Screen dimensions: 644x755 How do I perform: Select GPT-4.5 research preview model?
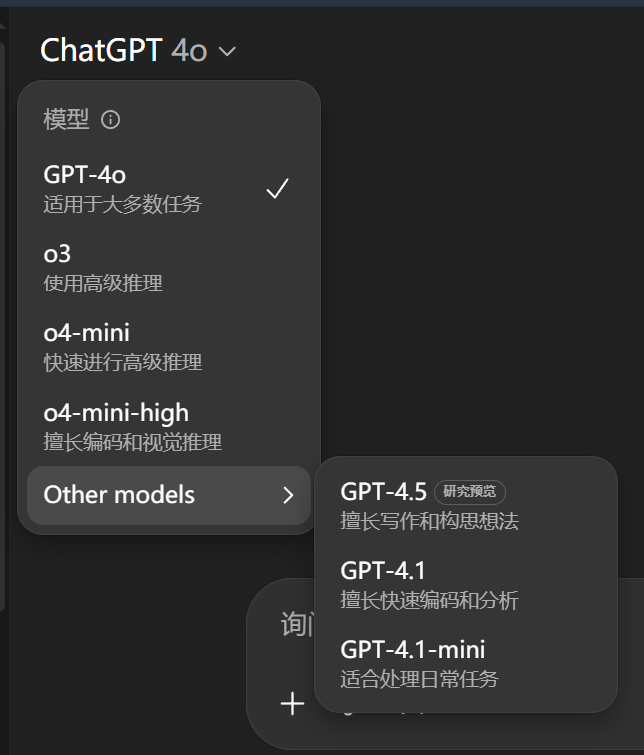(466, 505)
